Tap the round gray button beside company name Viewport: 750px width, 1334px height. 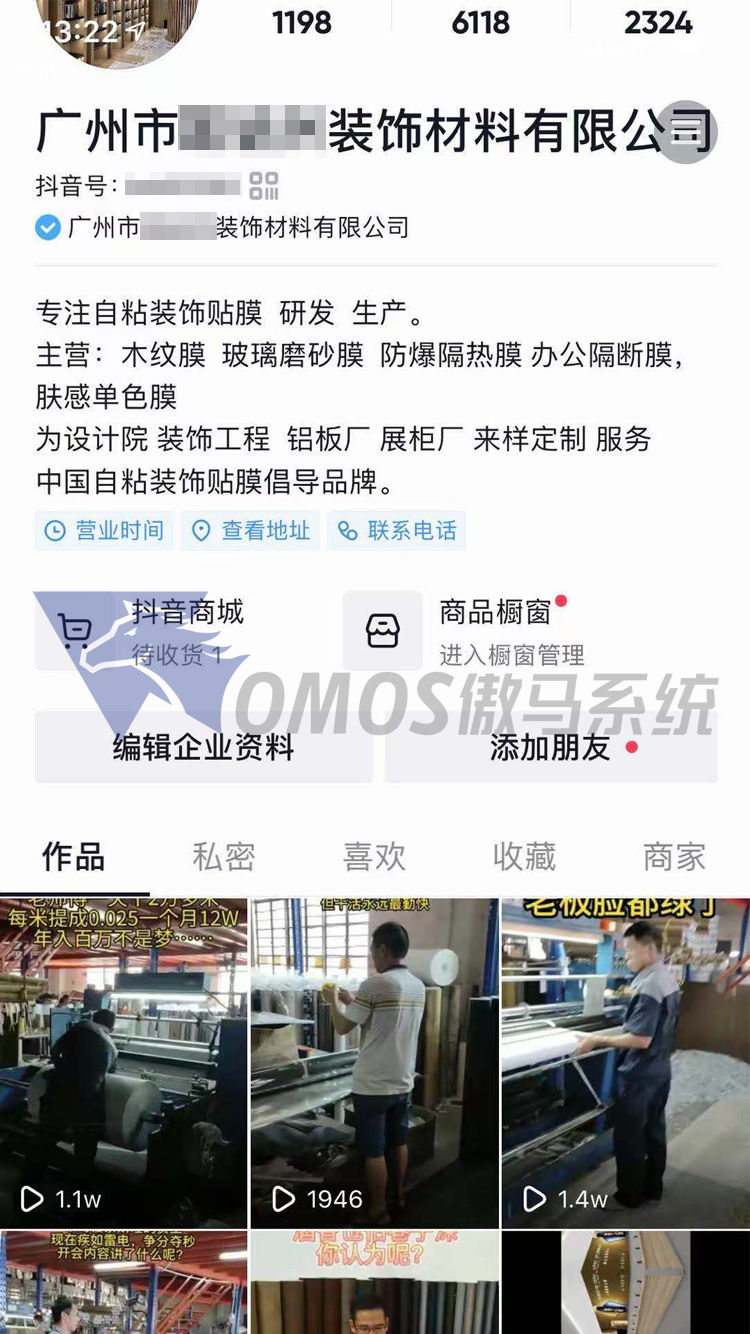(687, 132)
